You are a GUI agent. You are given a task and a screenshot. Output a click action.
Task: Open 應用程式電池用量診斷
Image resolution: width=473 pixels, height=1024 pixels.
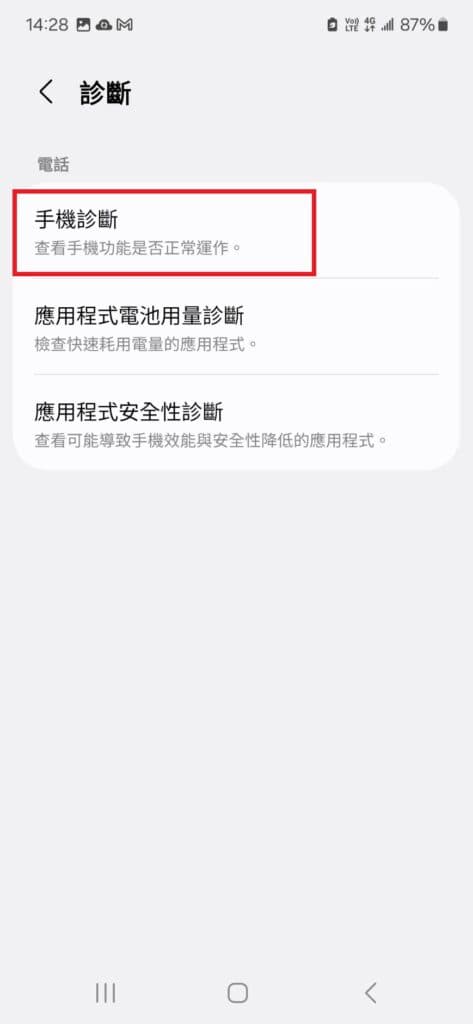click(x=236, y=327)
